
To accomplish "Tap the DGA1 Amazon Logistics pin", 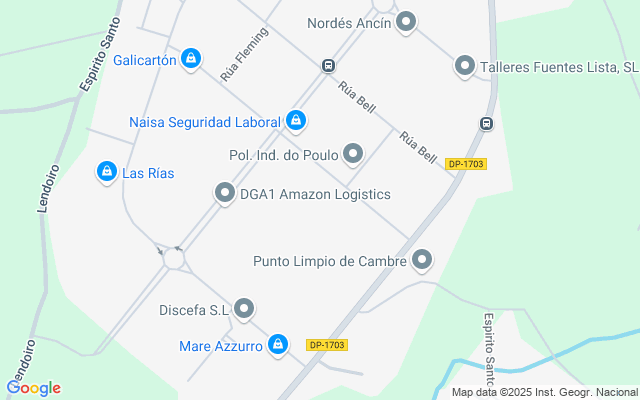I will pos(225,194).
